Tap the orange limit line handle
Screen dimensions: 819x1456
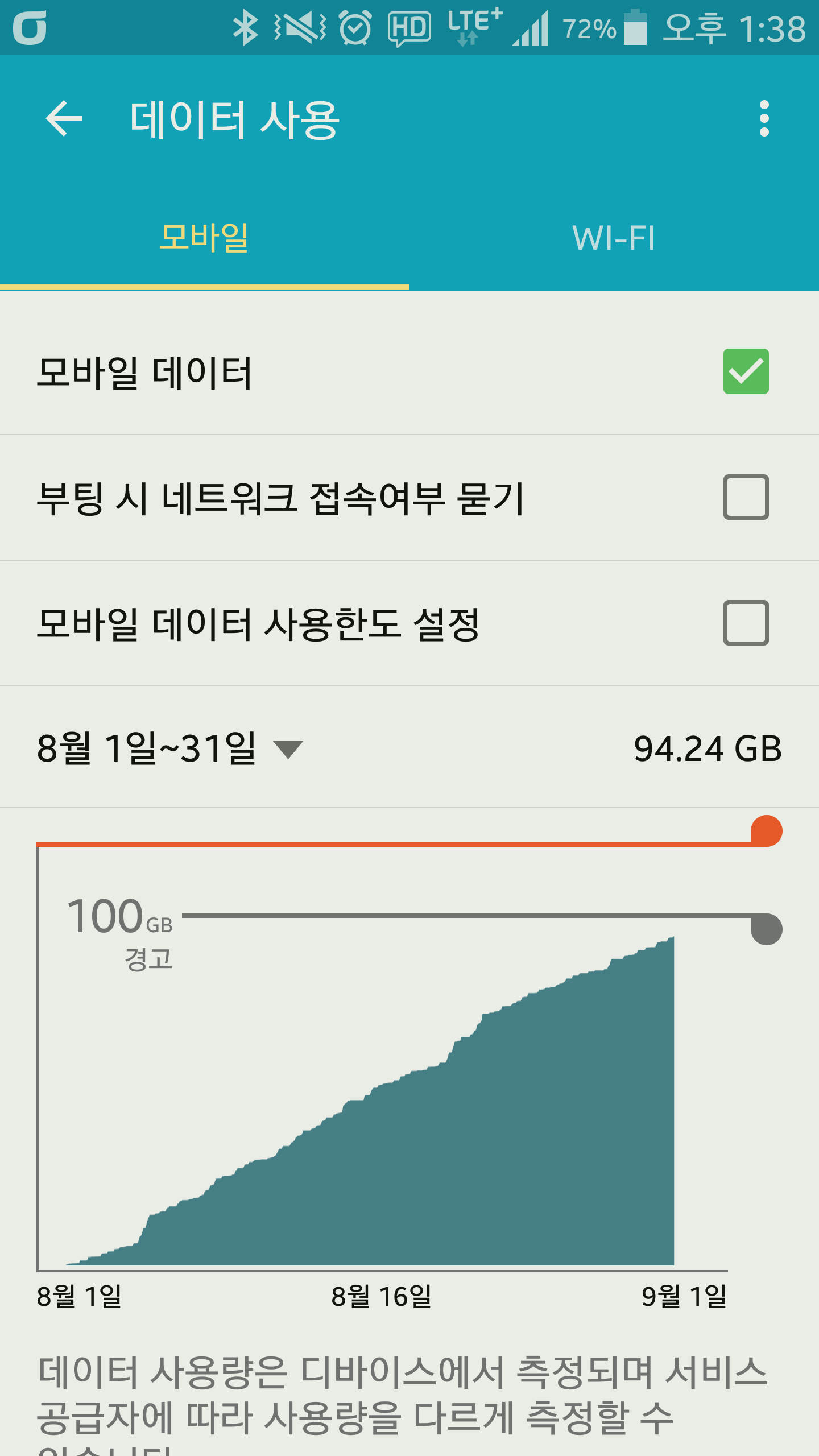pyautogui.click(x=766, y=831)
